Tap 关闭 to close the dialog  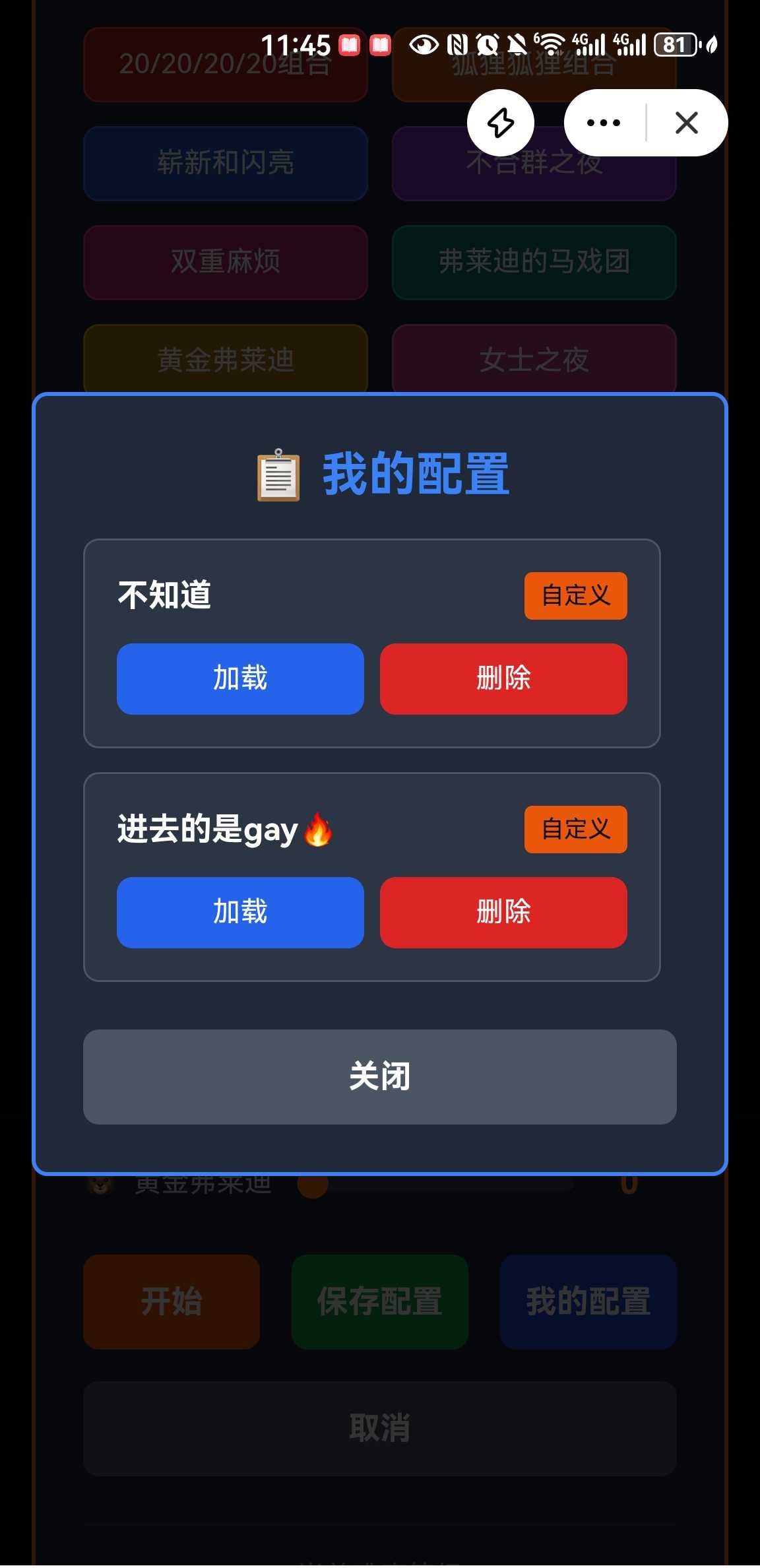click(x=379, y=1076)
